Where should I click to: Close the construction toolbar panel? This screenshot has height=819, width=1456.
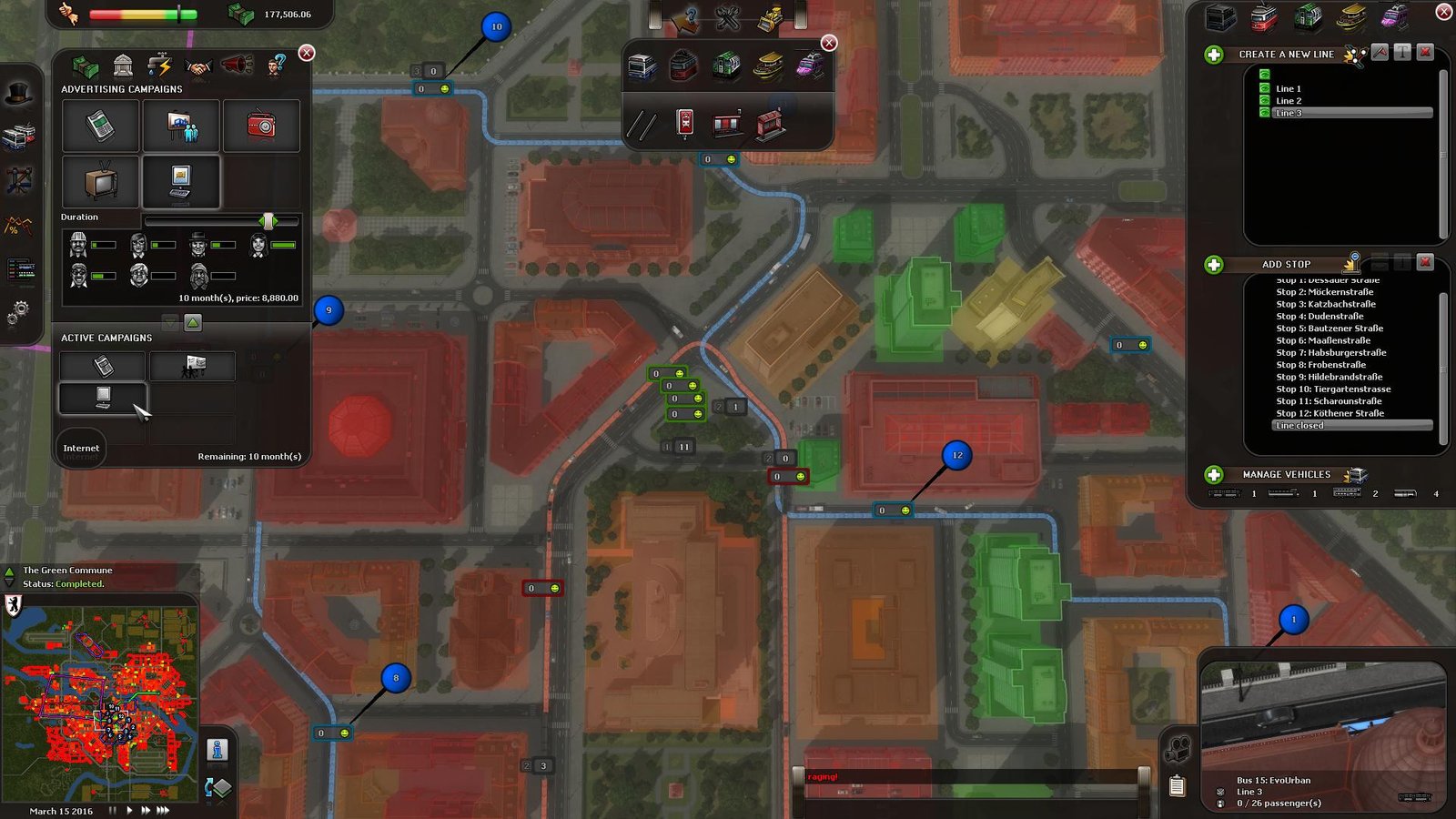829,43
